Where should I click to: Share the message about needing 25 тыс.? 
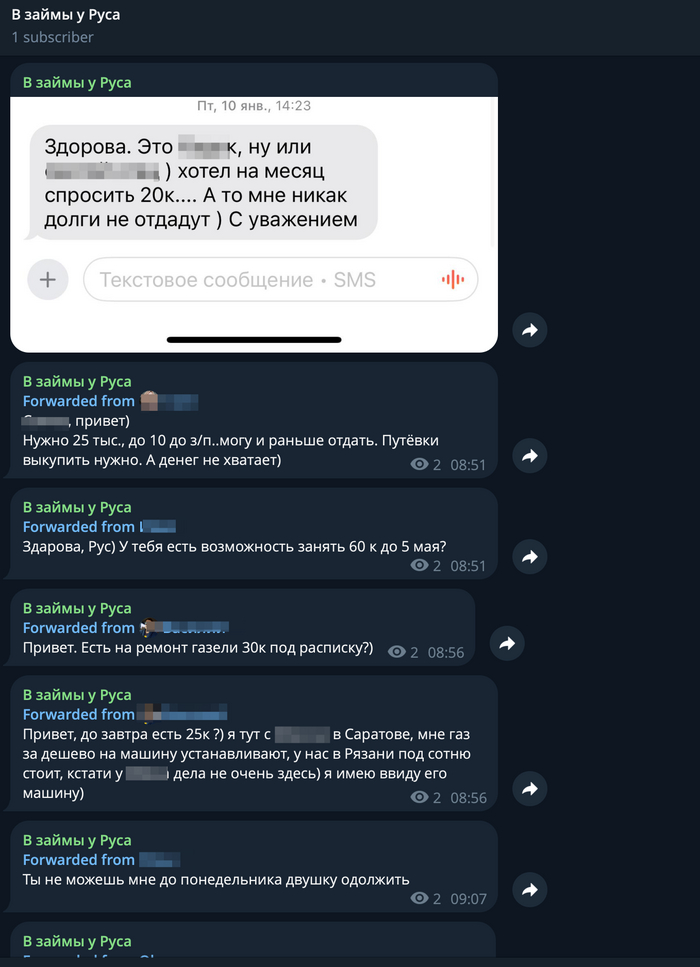tap(529, 456)
